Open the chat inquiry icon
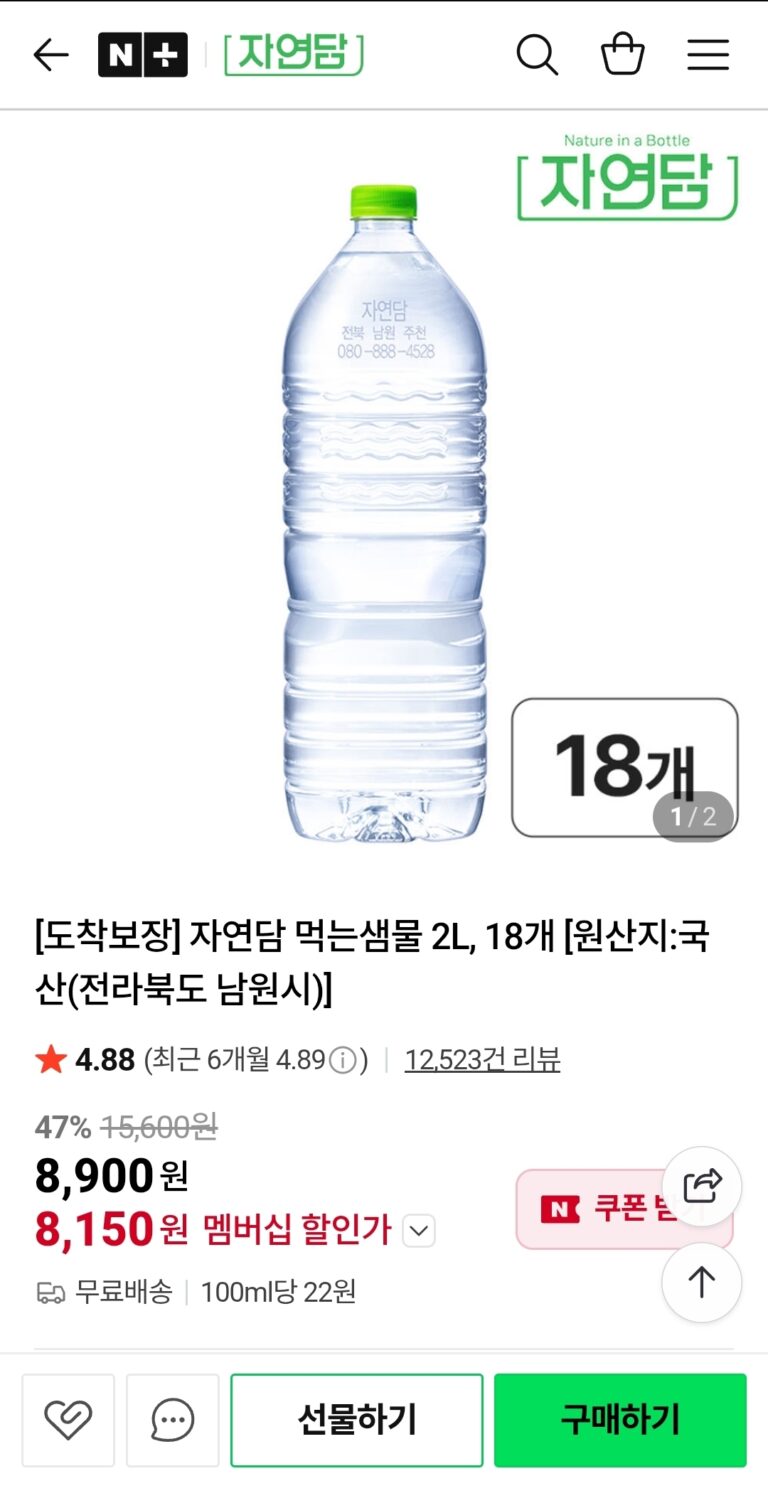Viewport: 768px width, 1498px height. point(172,1420)
